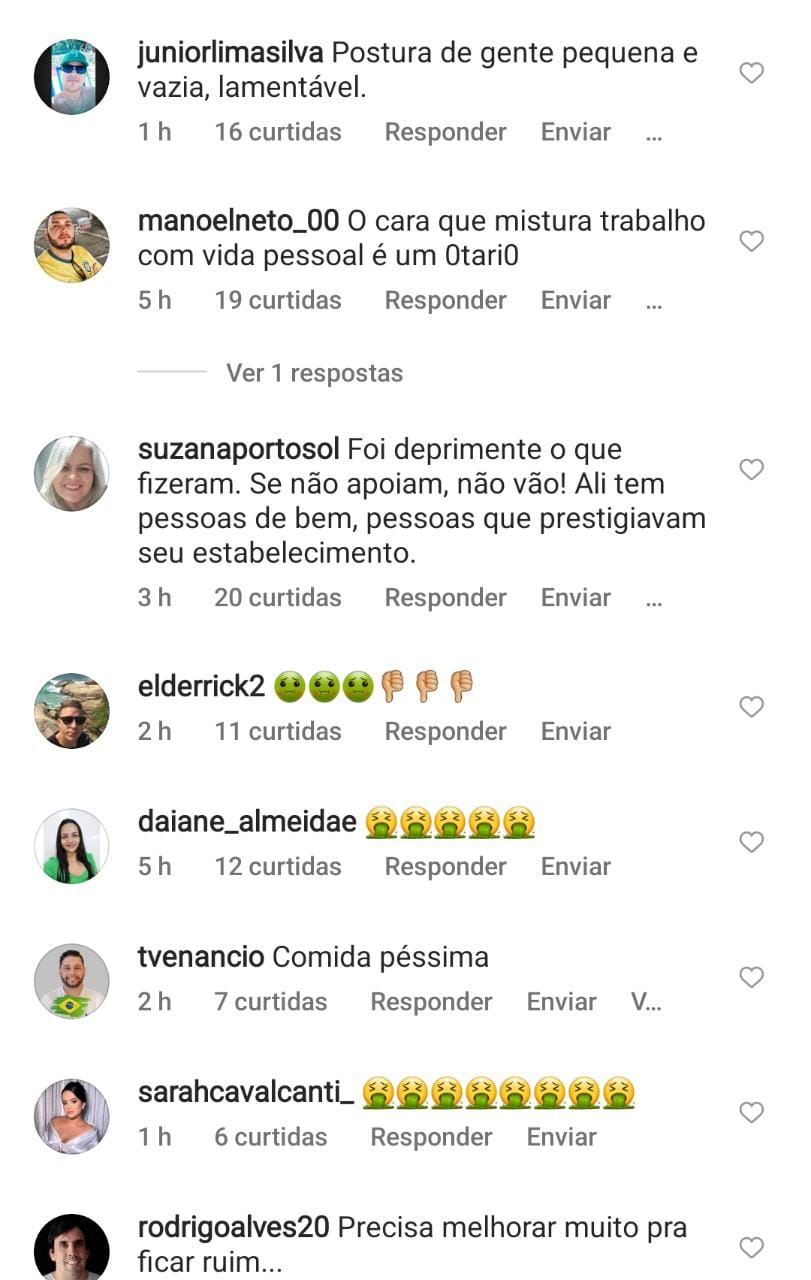Open more options on juniorlimasilva's comment
The width and height of the screenshot is (811, 1280).
654,133
